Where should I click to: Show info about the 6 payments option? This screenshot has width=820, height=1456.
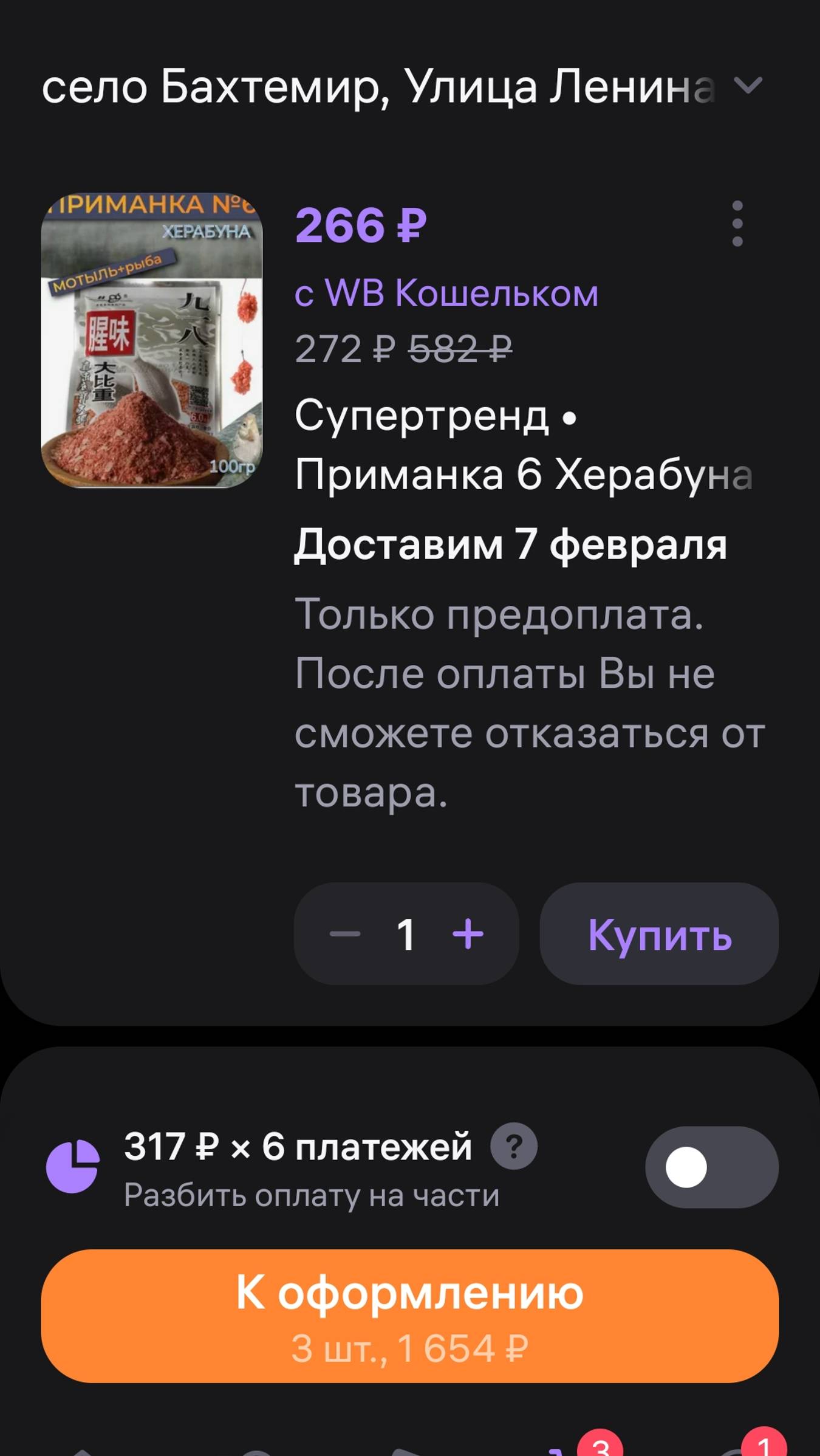coord(514,1146)
